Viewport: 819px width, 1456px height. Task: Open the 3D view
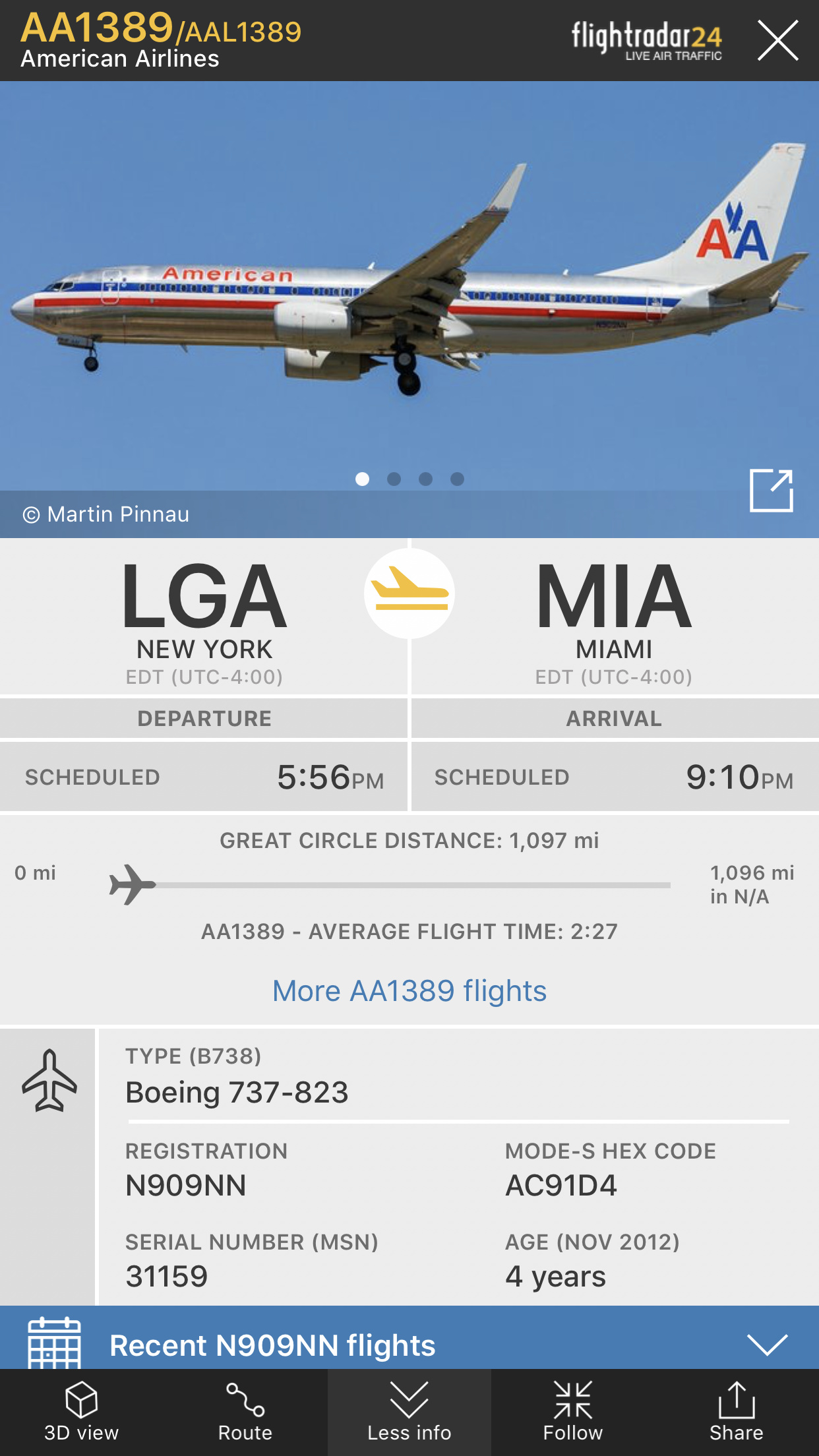(81, 1412)
